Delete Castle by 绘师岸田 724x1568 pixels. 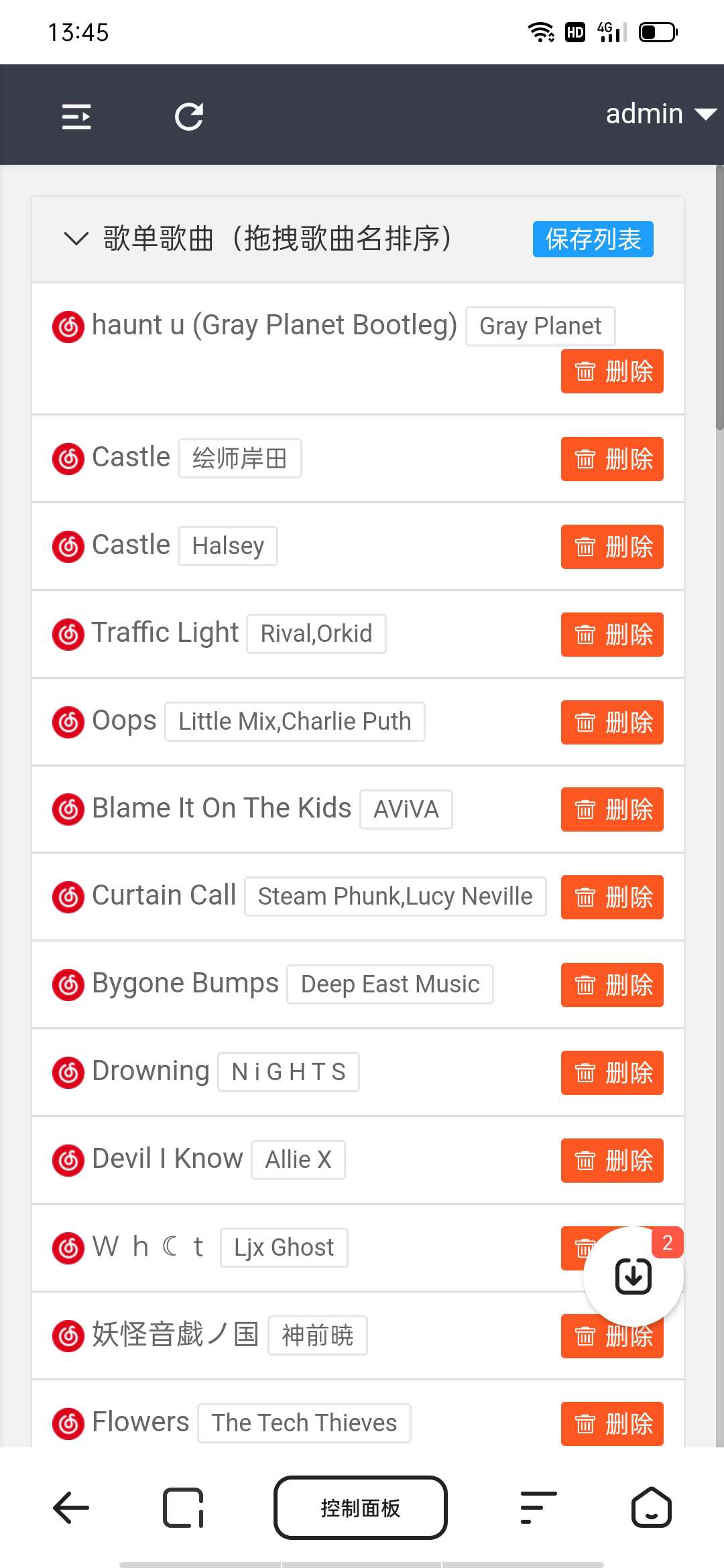pos(612,459)
